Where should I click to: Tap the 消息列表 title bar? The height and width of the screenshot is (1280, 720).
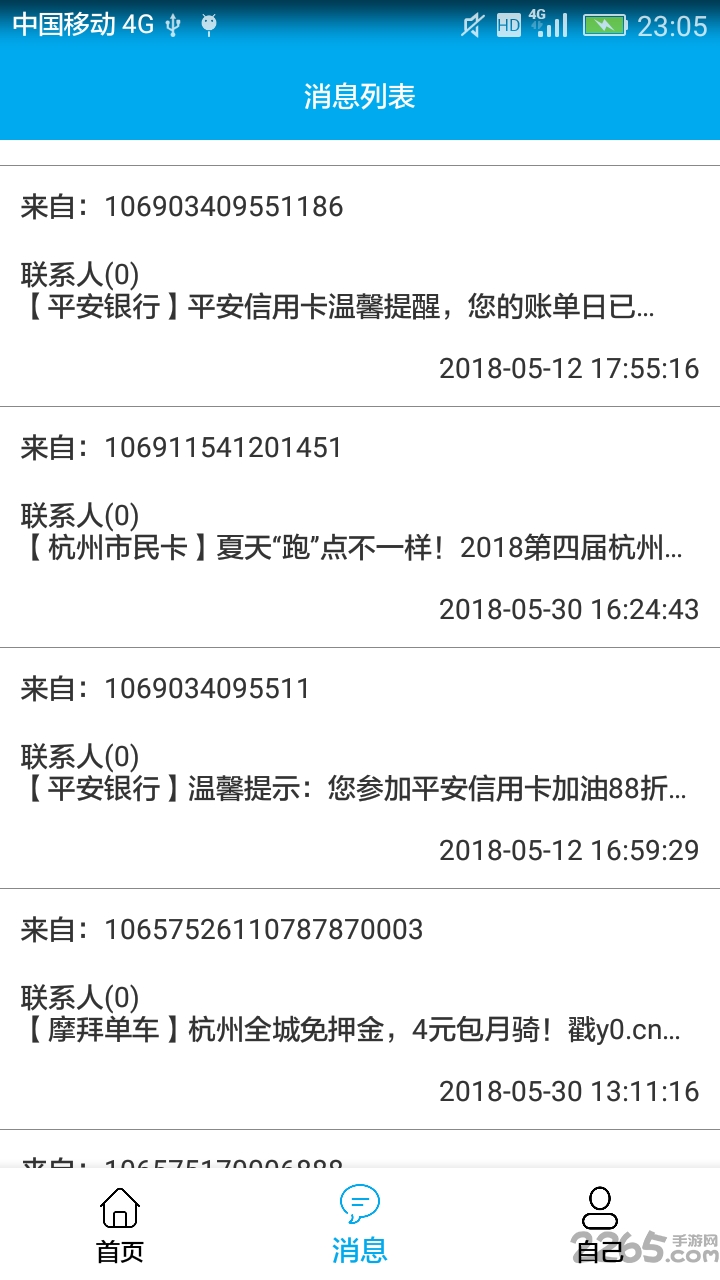tap(360, 96)
